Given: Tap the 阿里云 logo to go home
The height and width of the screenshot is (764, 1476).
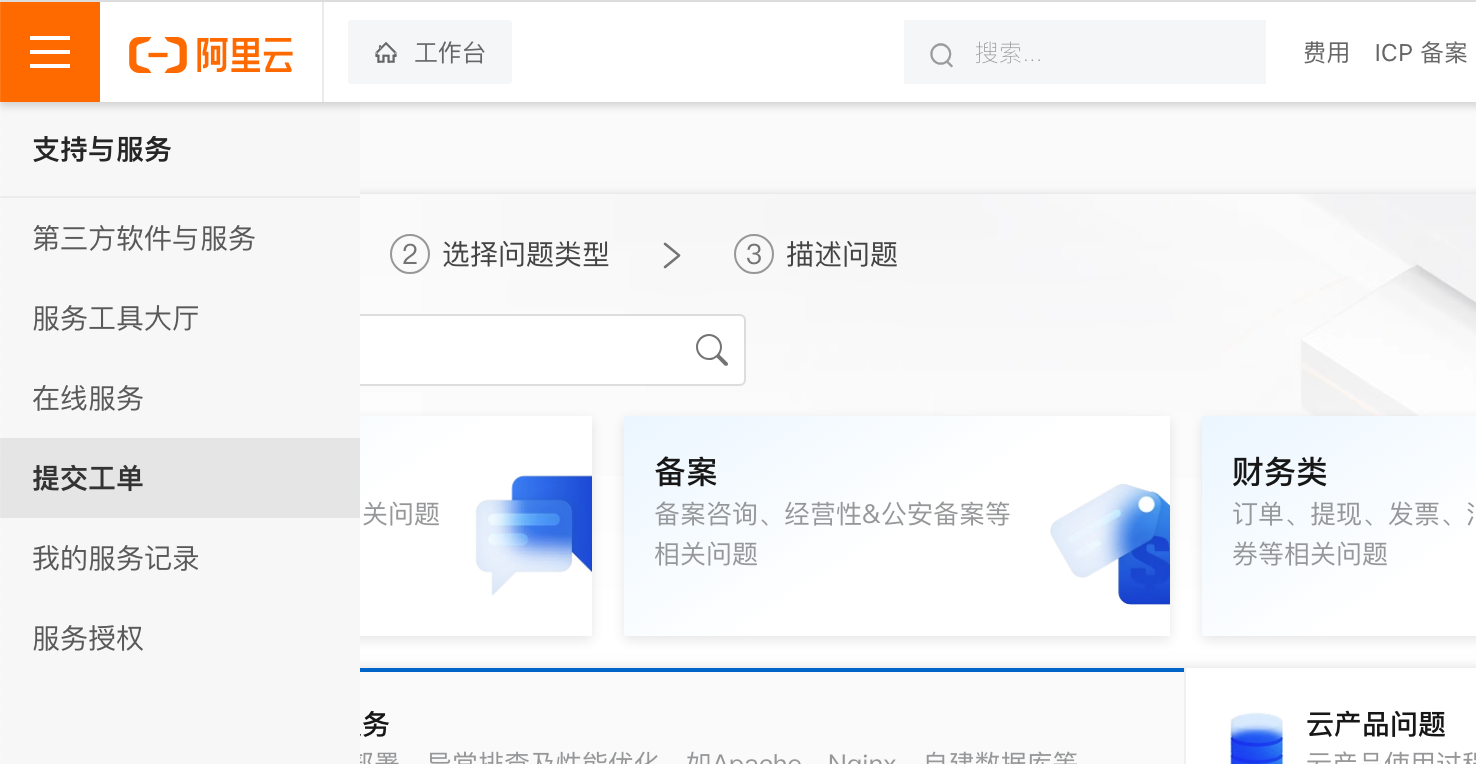Looking at the screenshot, I should click(211, 53).
